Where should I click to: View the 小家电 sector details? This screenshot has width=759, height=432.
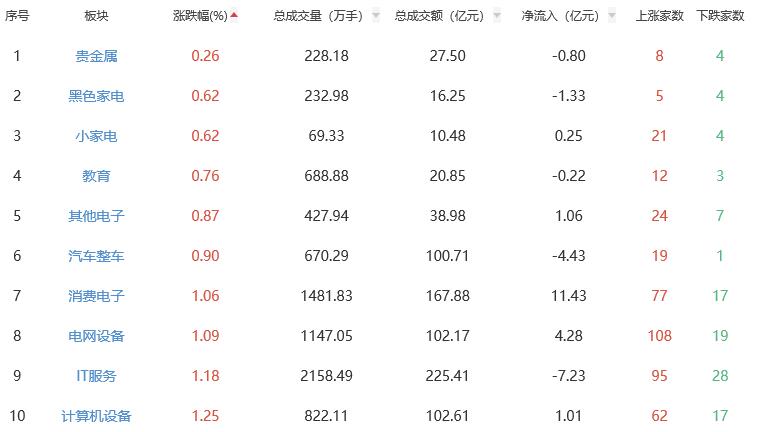coord(96,136)
